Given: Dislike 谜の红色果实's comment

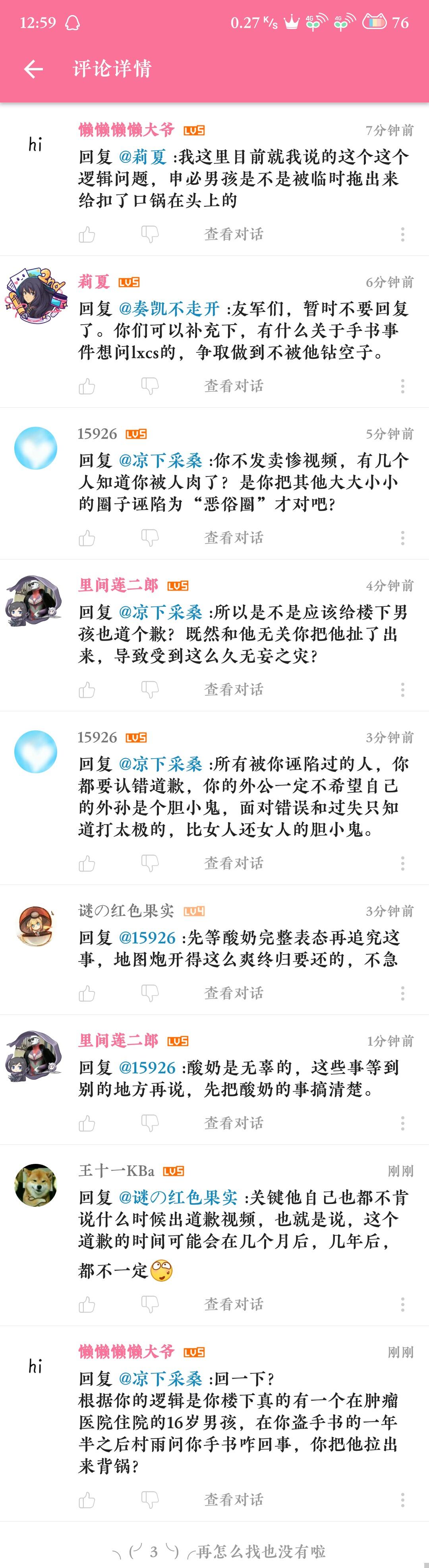Looking at the screenshot, I should tap(150, 993).
